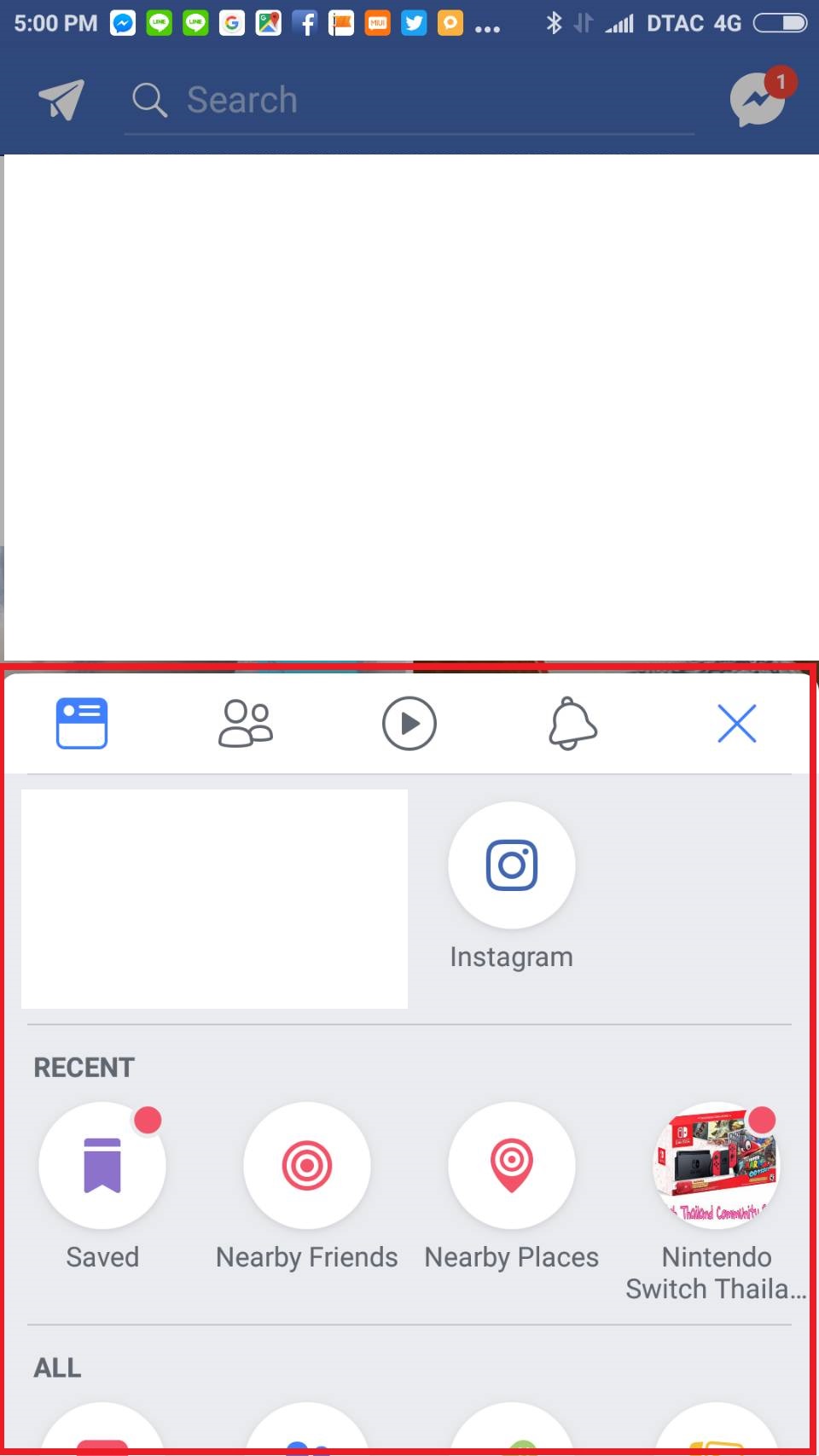
Task: Open the Instagram shortcut
Action: [512, 887]
